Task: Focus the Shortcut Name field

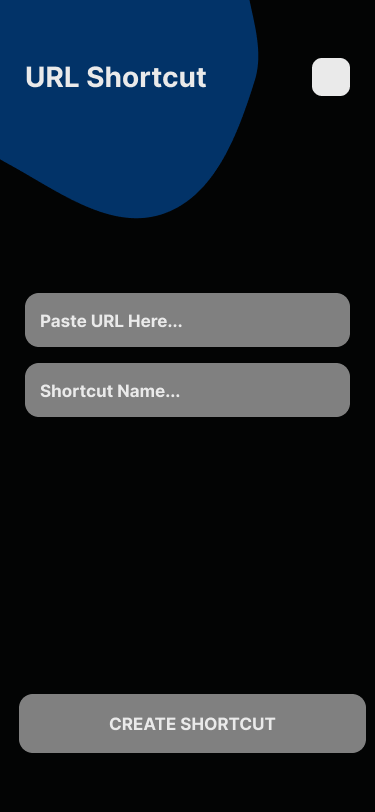Action: point(188,390)
